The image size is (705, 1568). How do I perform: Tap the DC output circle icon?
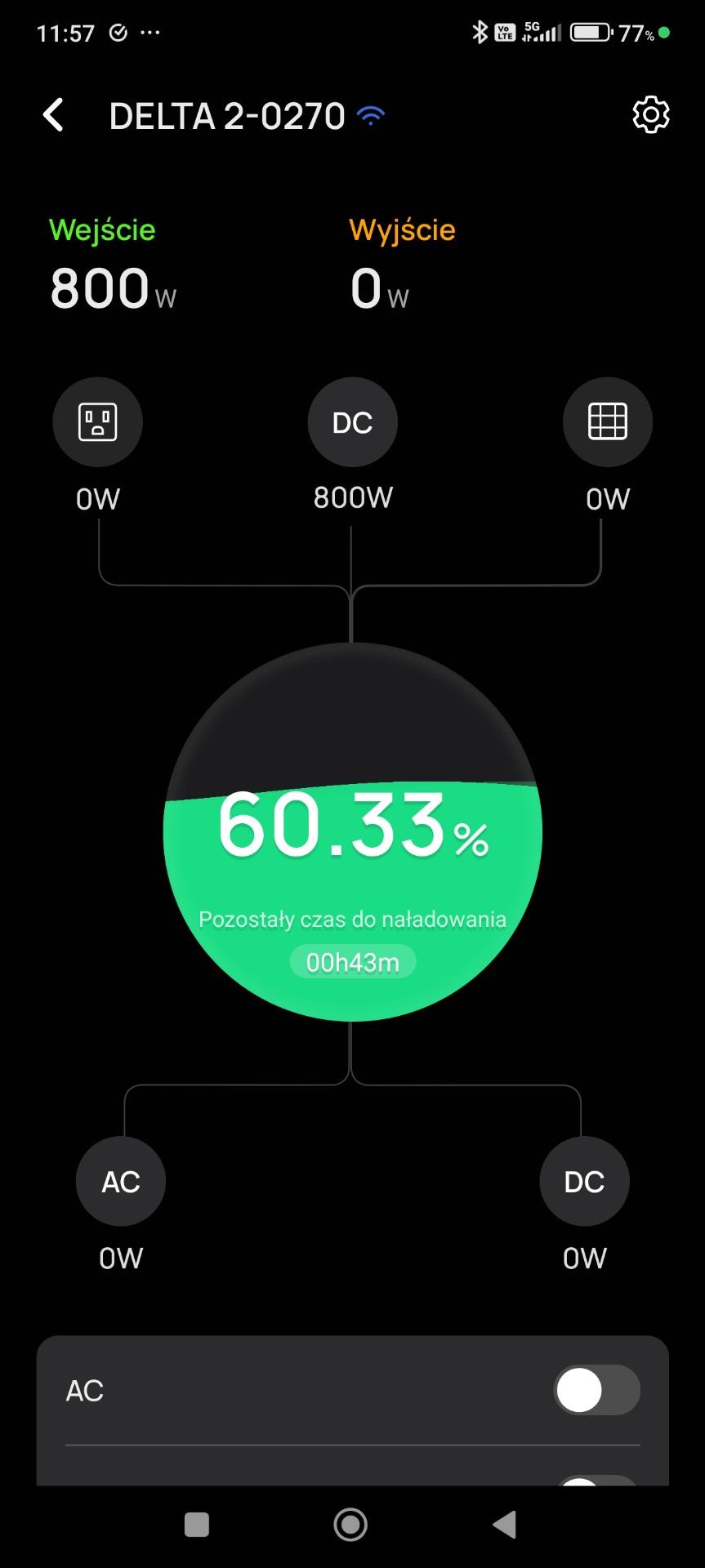click(584, 1181)
